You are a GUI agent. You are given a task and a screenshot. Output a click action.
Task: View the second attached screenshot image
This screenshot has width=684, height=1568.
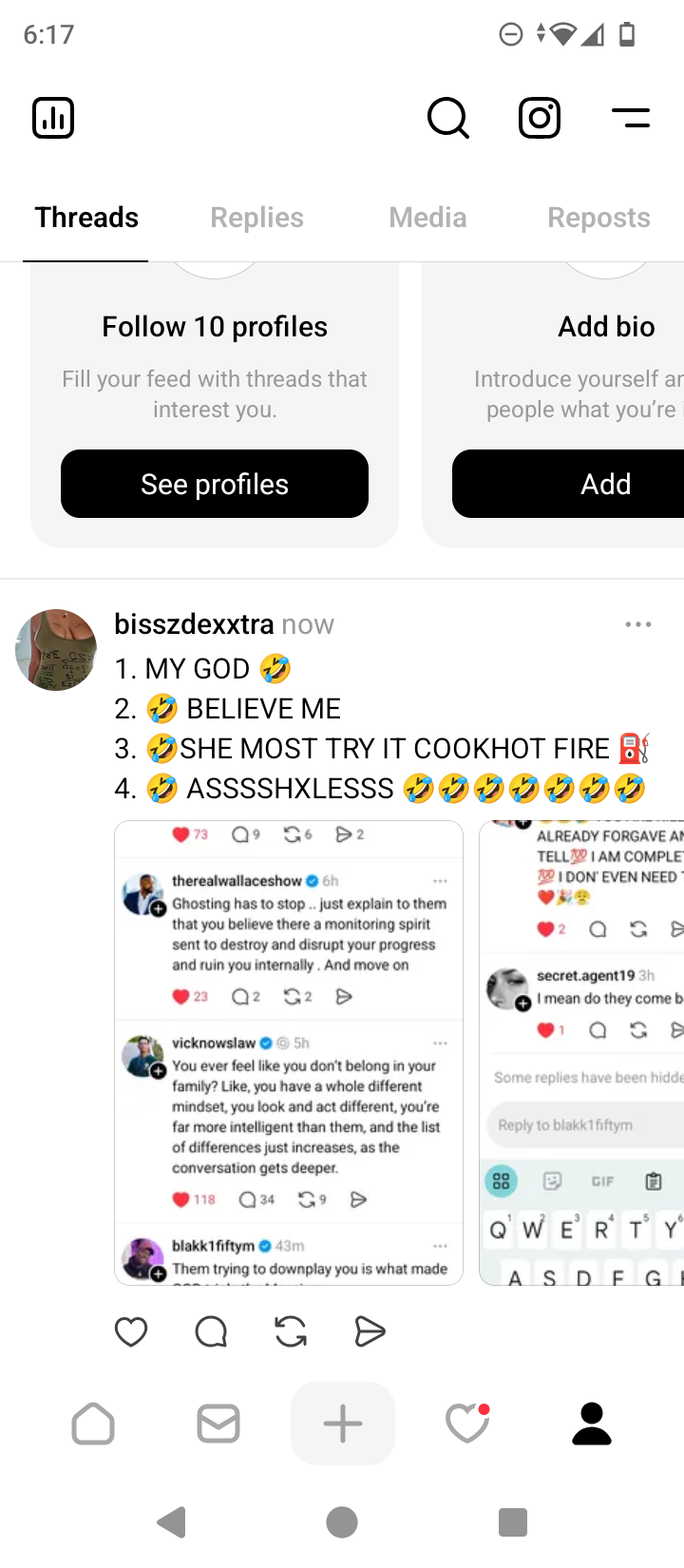tap(581, 1053)
